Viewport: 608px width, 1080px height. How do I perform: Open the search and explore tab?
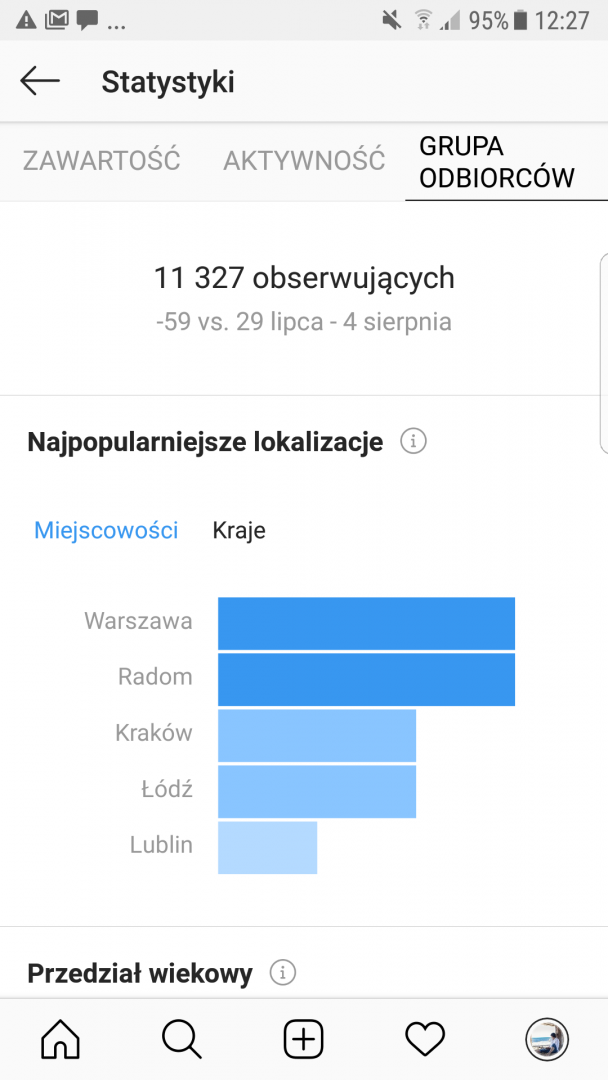181,1040
